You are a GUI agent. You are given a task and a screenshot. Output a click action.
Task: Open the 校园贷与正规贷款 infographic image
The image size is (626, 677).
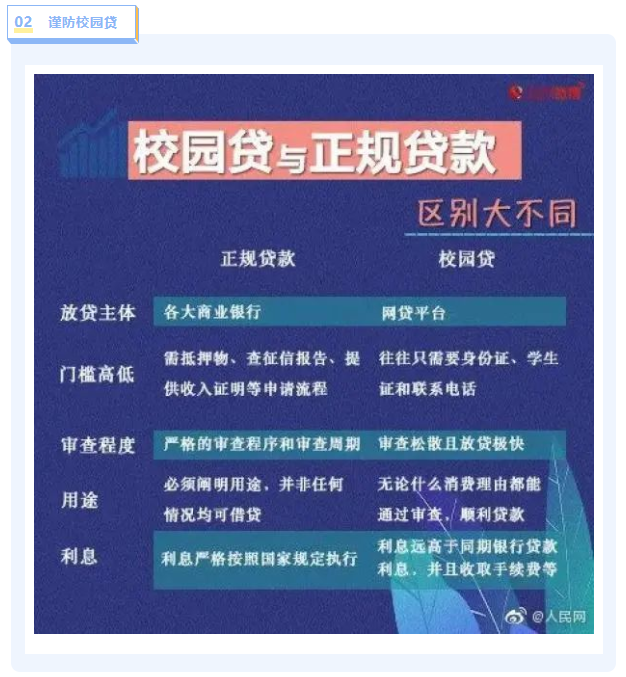click(313, 353)
